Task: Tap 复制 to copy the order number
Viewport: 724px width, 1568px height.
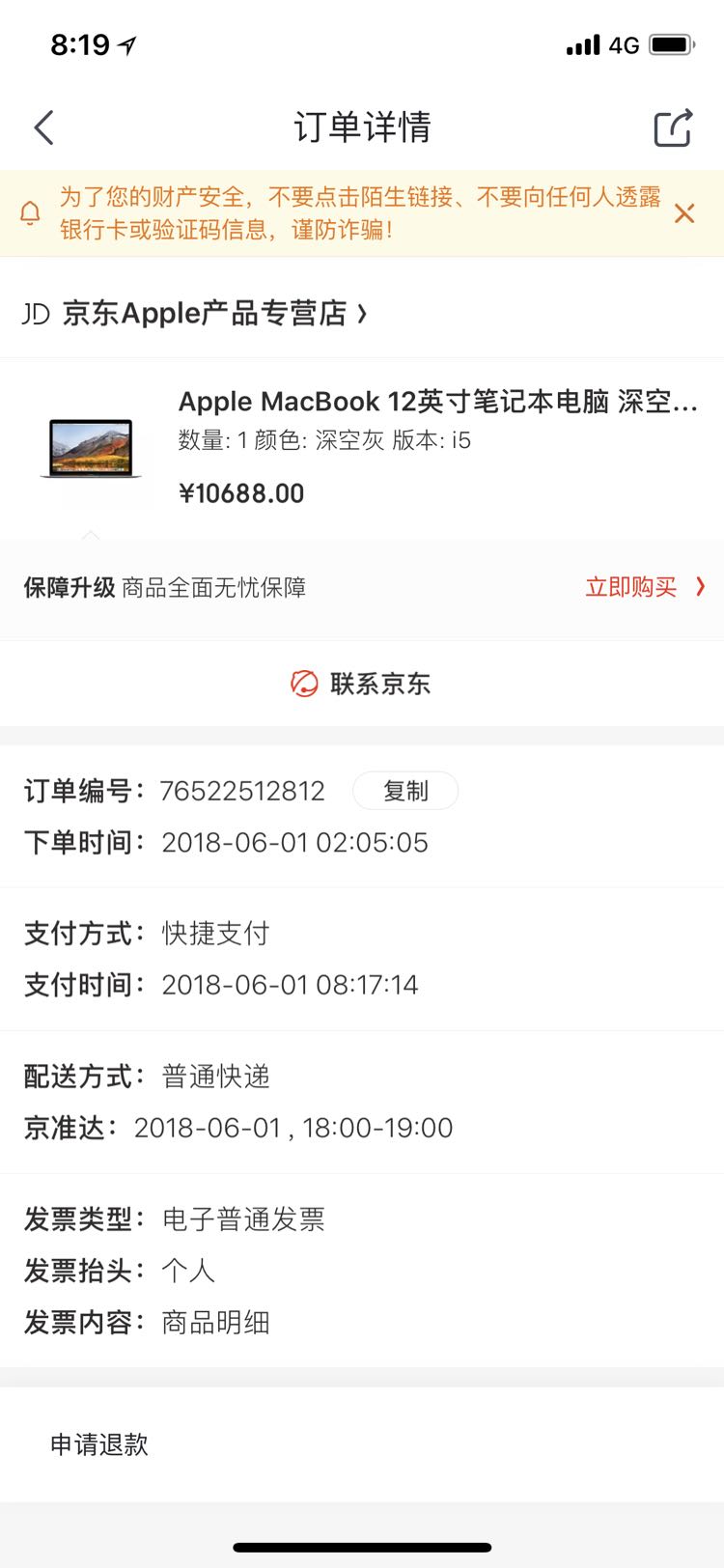Action: (x=405, y=790)
